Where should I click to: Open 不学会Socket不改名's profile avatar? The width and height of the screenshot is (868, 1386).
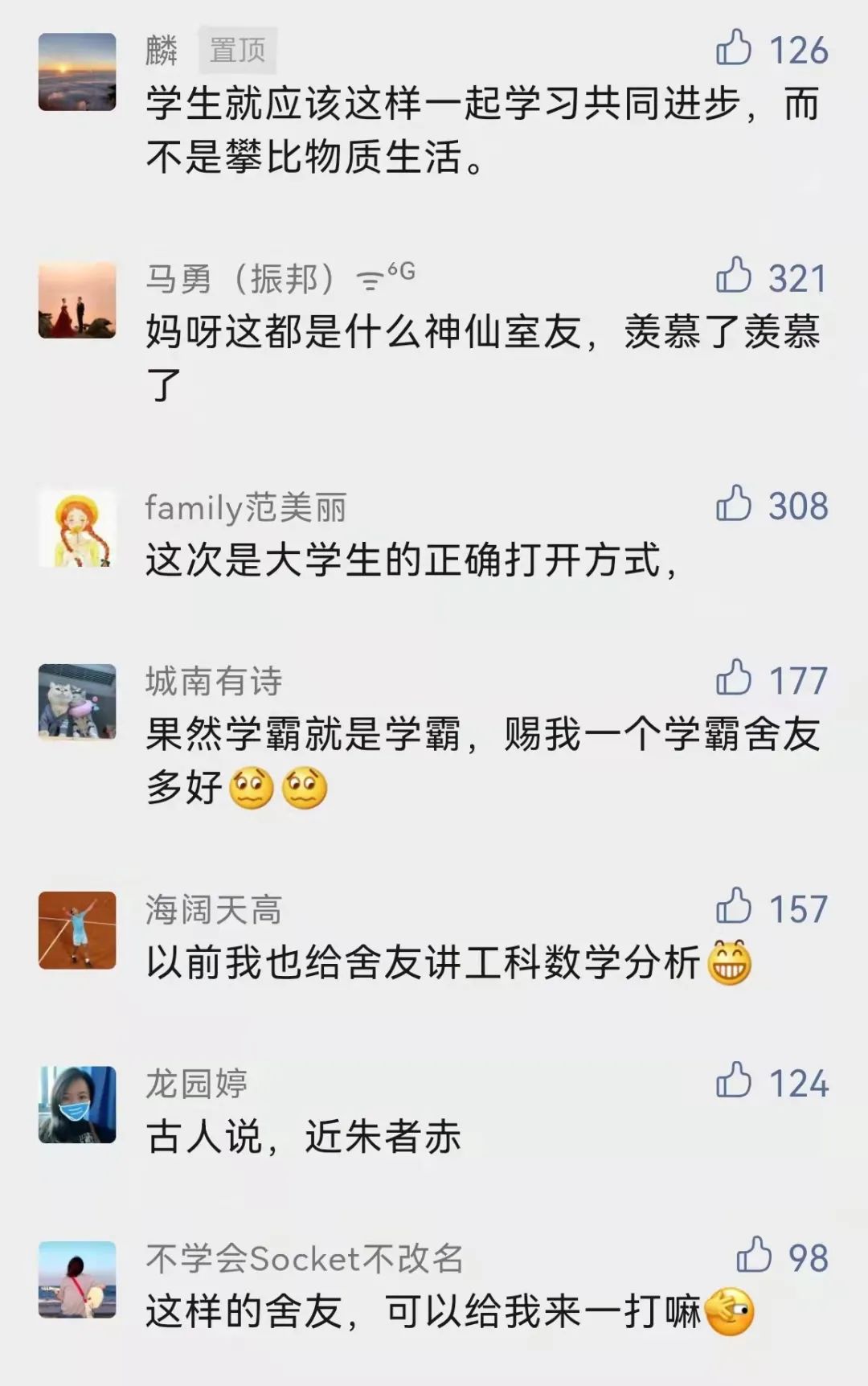(77, 1279)
